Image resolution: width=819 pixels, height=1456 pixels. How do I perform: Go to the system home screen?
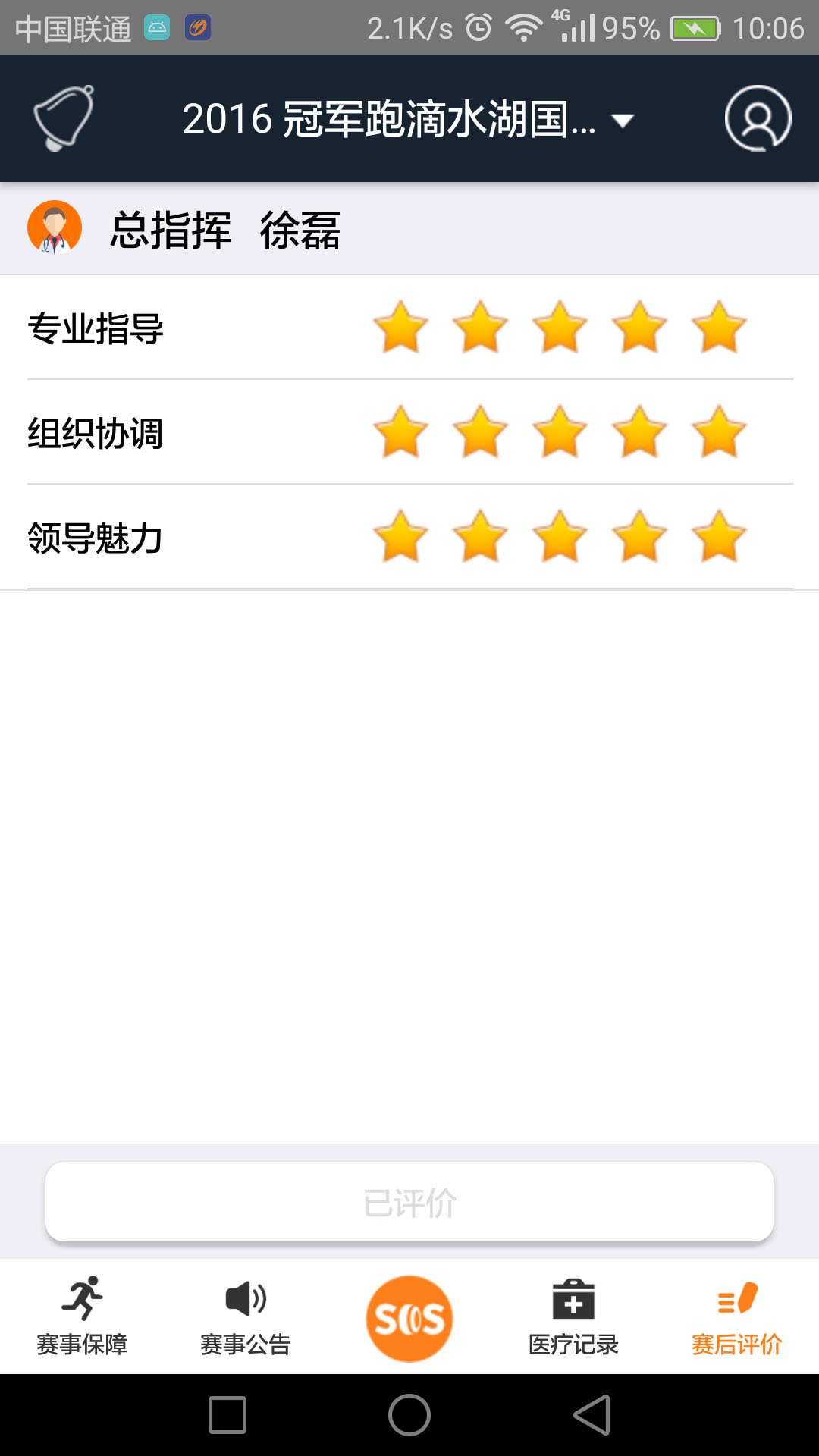click(409, 1415)
